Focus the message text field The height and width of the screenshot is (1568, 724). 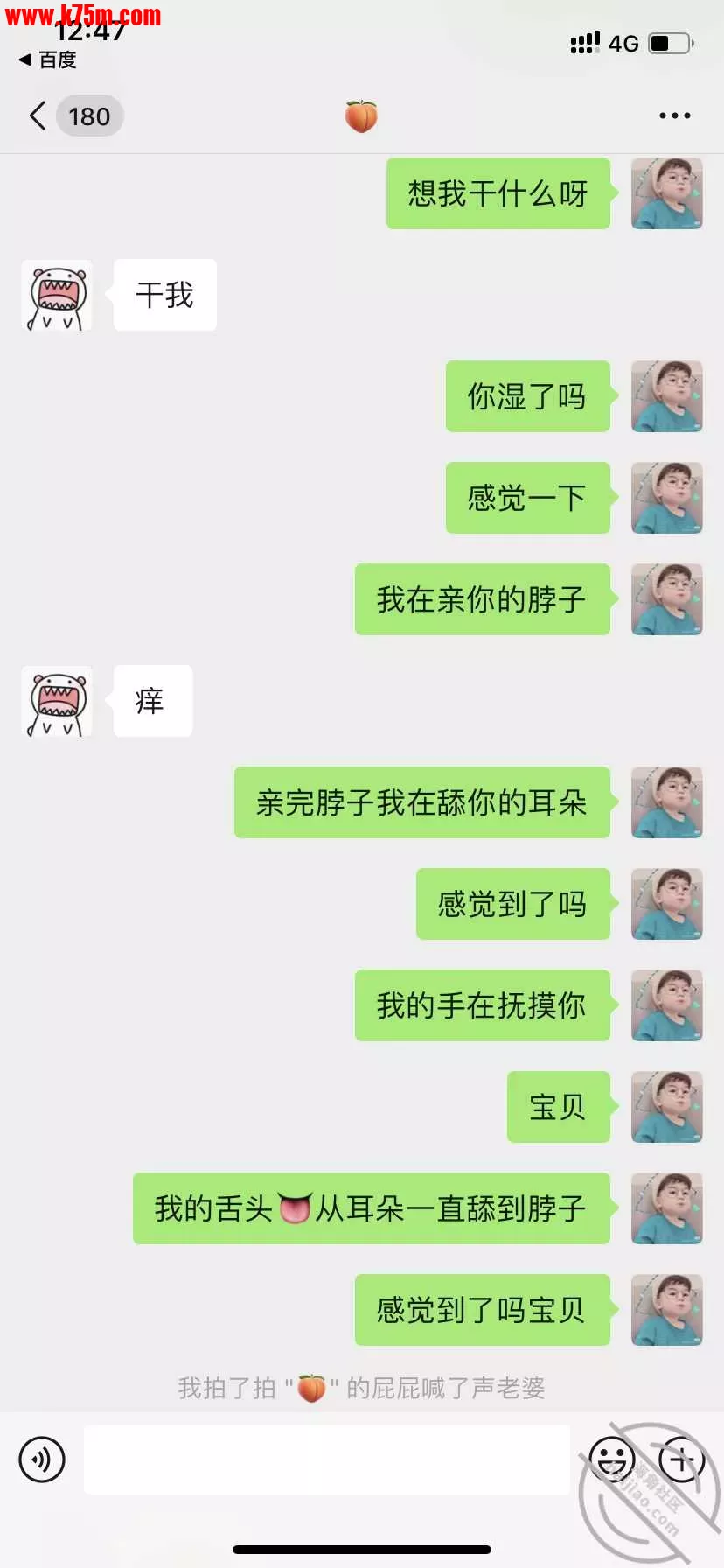[326, 1459]
